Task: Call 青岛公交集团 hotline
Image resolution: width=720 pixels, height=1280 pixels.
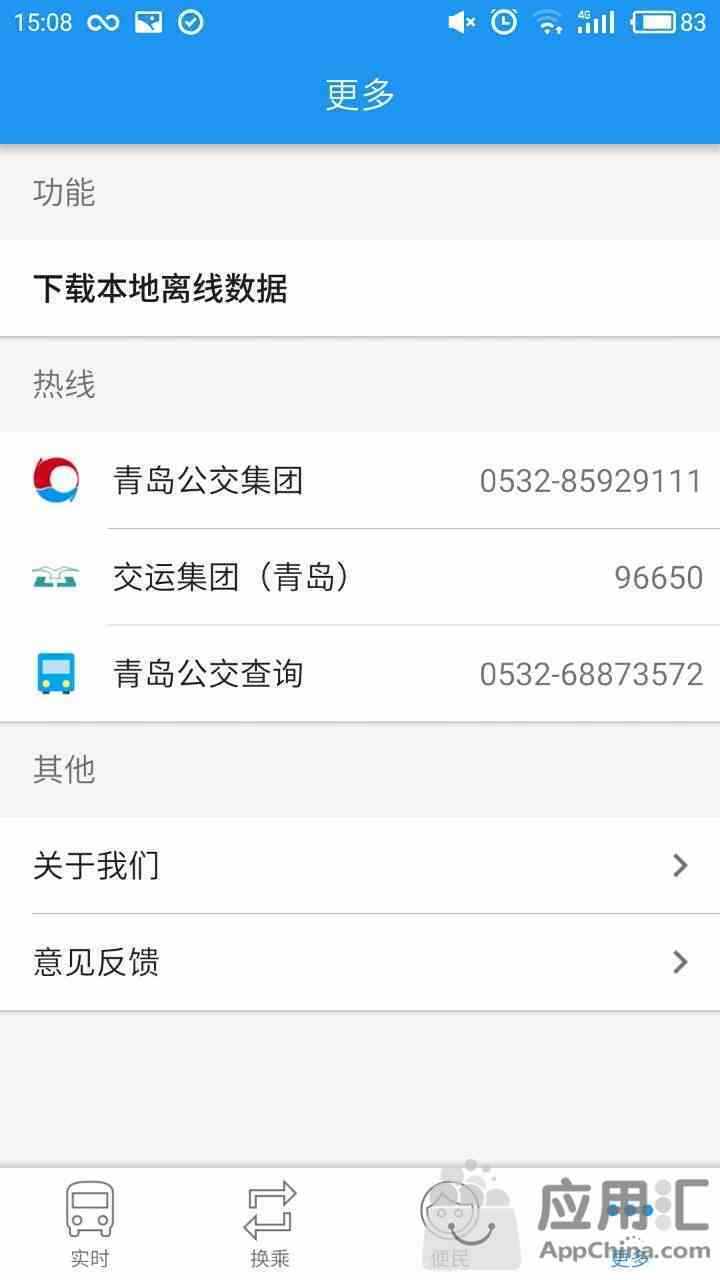Action: coord(360,481)
